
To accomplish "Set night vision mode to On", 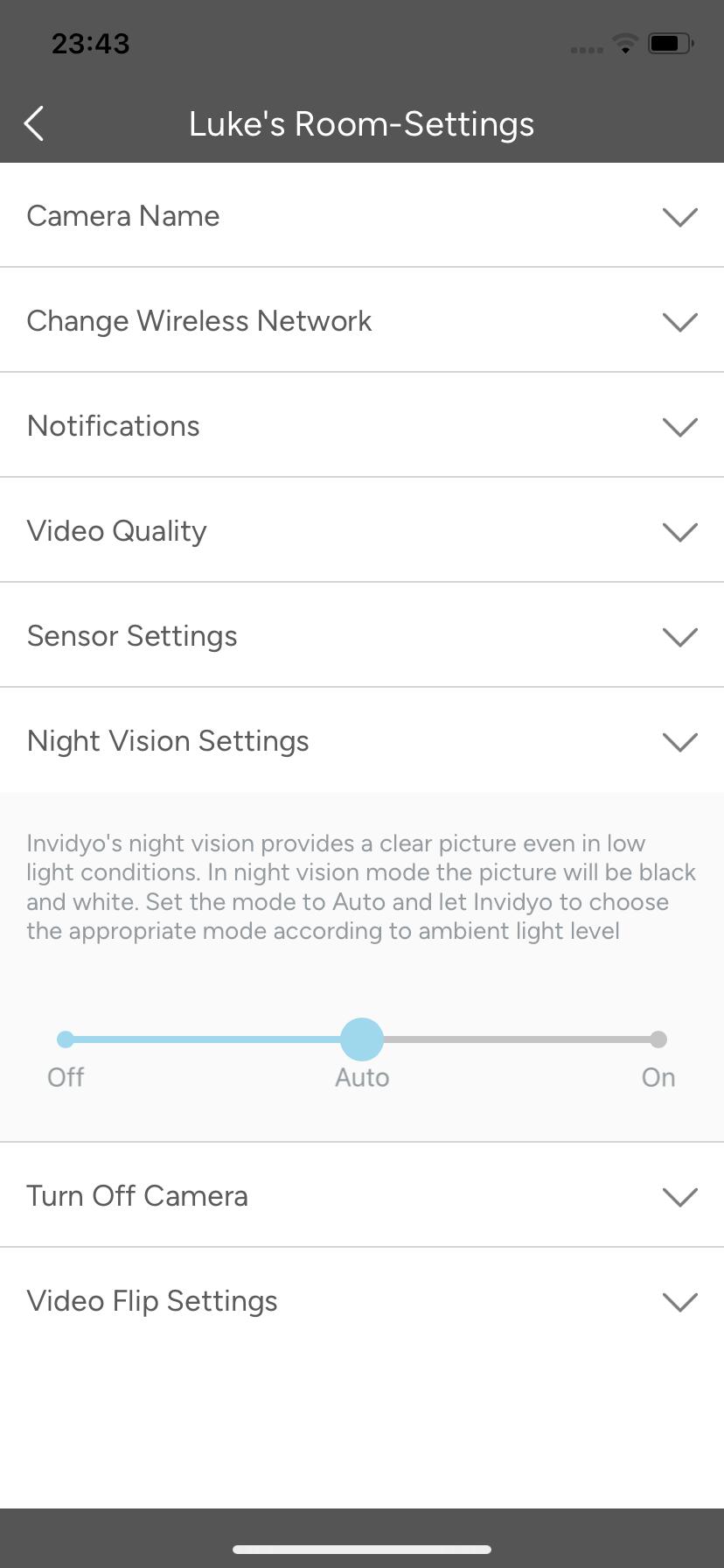I will click(658, 1039).
